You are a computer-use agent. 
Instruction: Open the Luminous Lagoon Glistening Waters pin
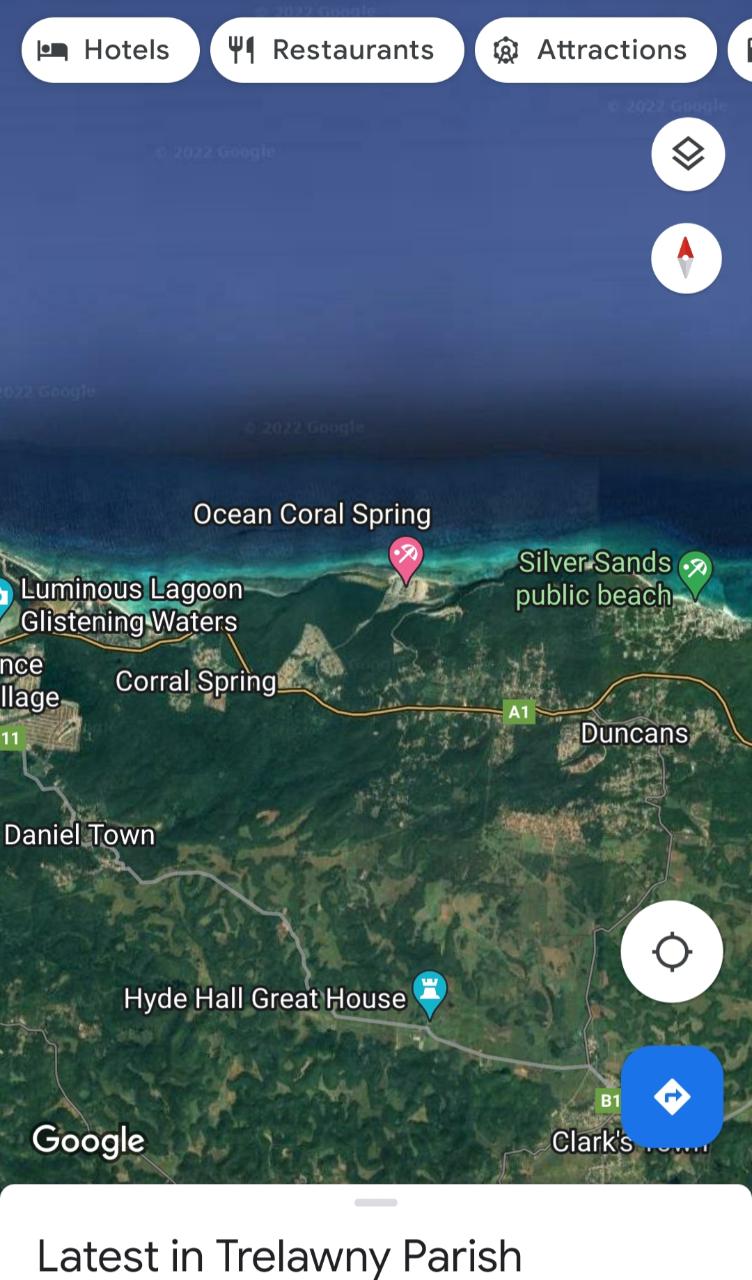tap(4, 597)
